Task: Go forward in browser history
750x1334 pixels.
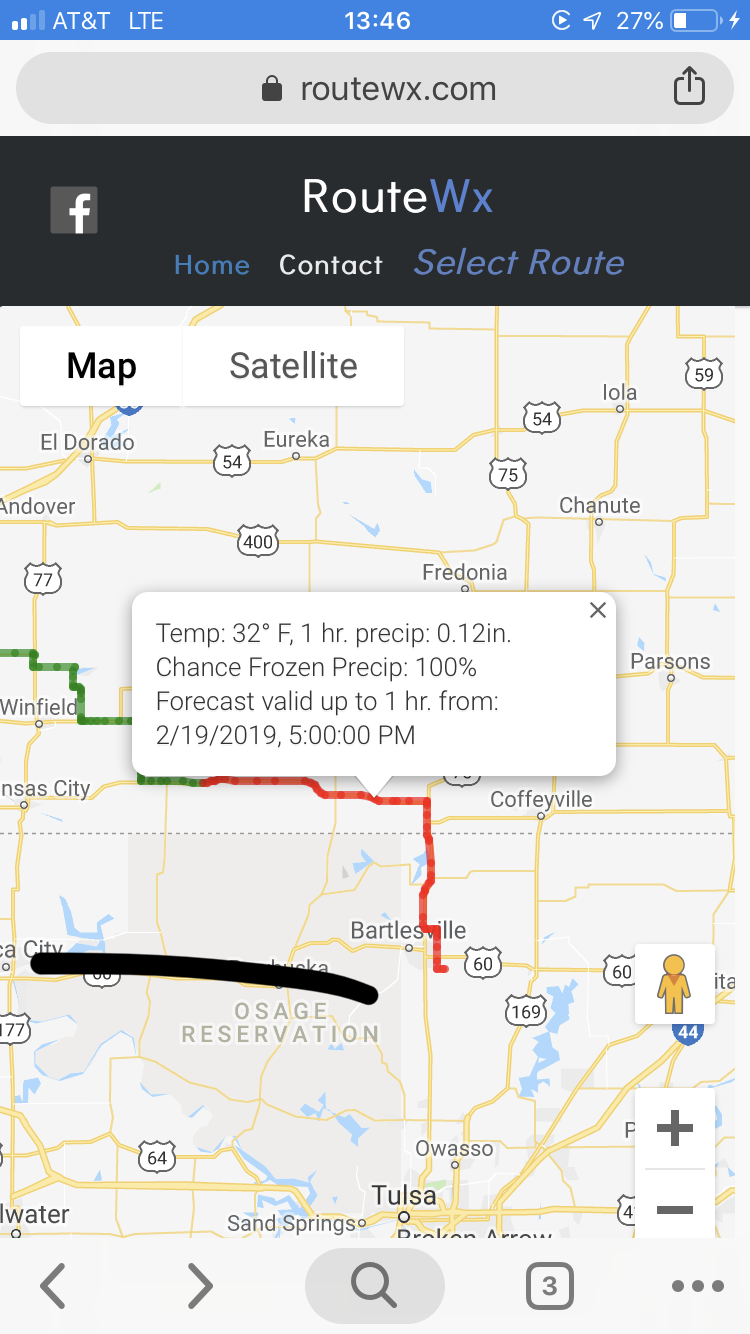Action: click(200, 1286)
